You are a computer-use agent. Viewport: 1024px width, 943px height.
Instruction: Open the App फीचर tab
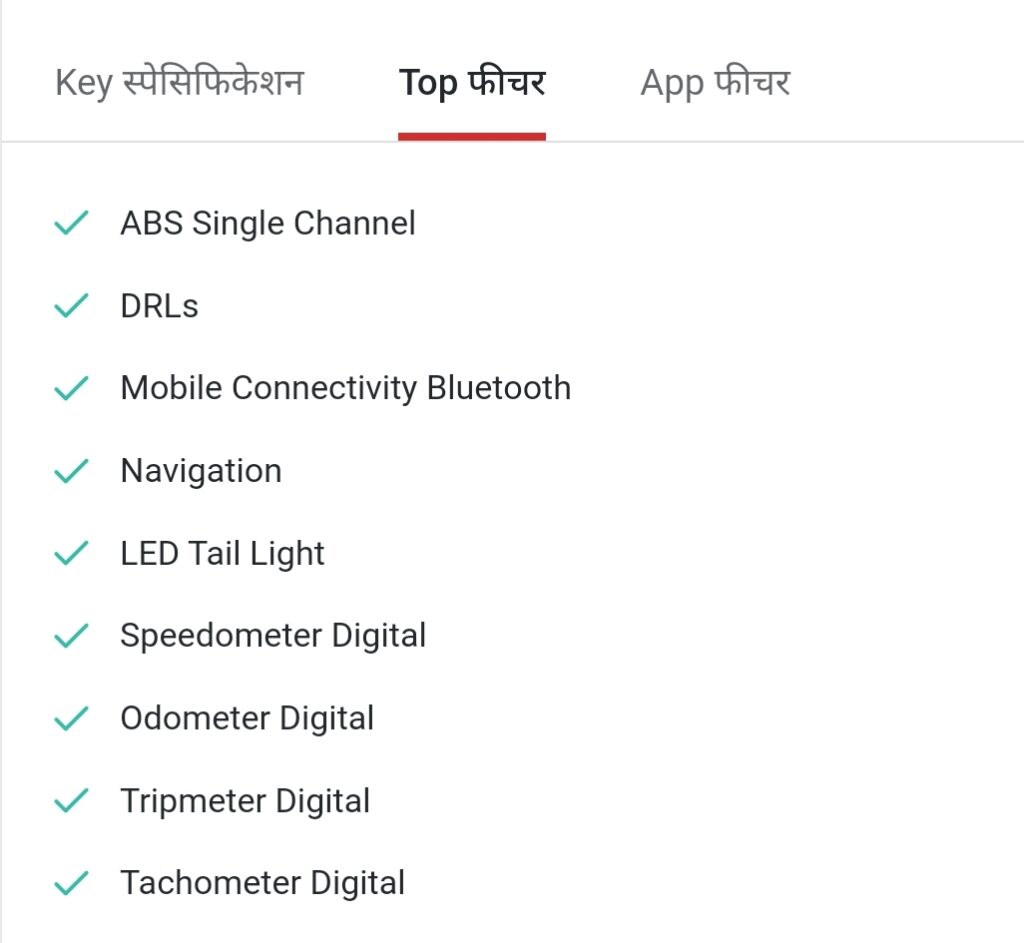click(x=715, y=82)
